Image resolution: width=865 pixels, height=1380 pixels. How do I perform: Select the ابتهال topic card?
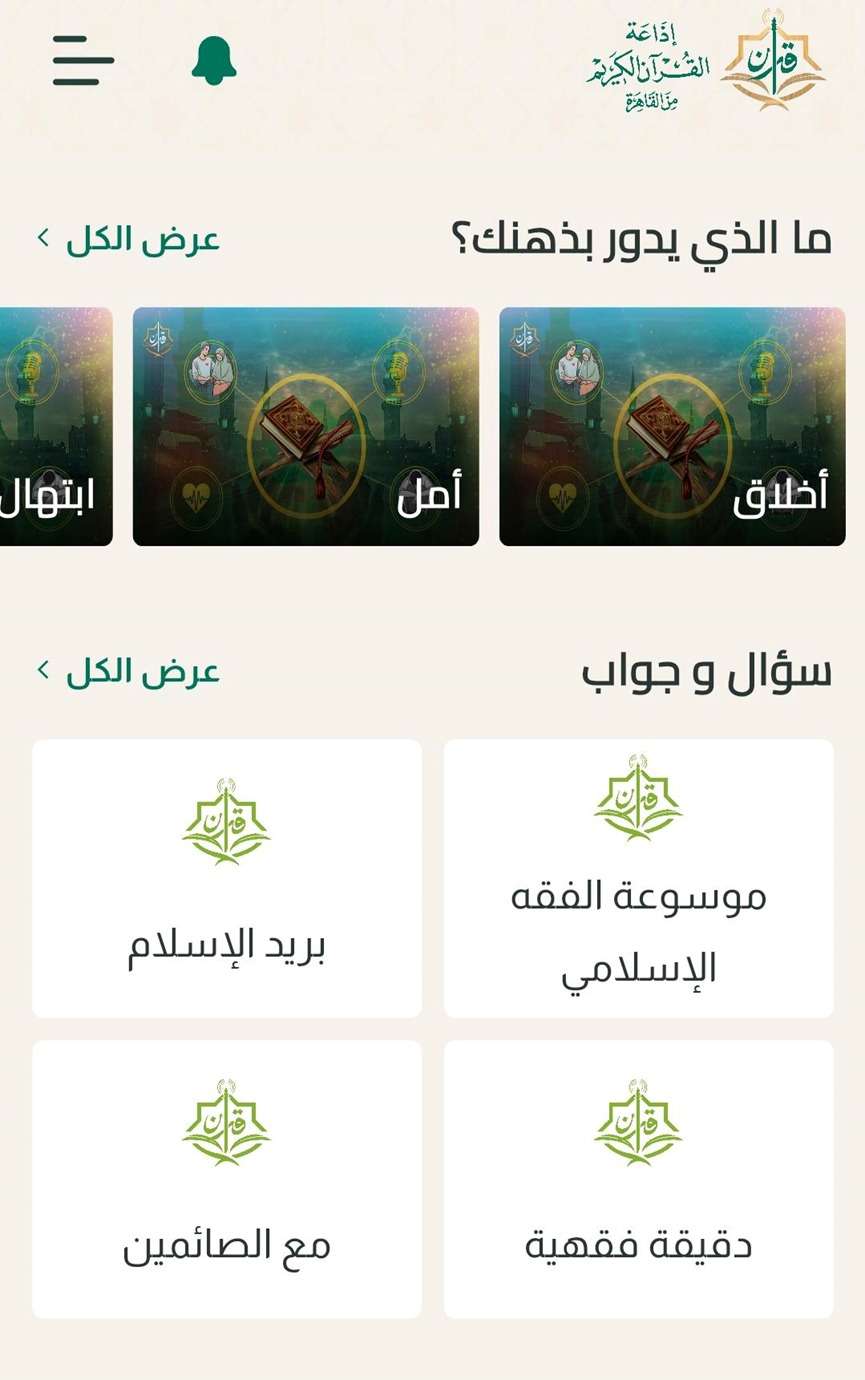(x=56, y=427)
